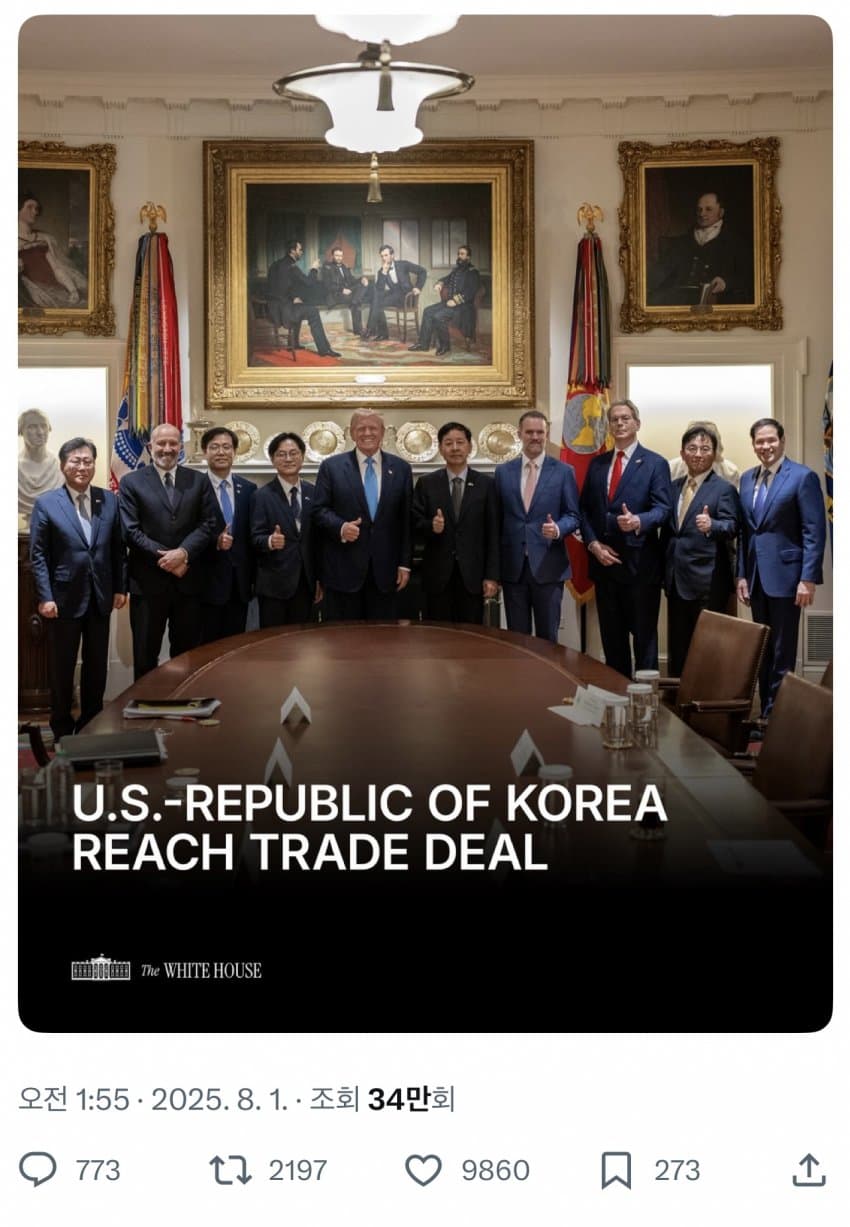This screenshot has height=1227, width=850.
Task: Like the post with heart icon
Action: (x=423, y=1170)
